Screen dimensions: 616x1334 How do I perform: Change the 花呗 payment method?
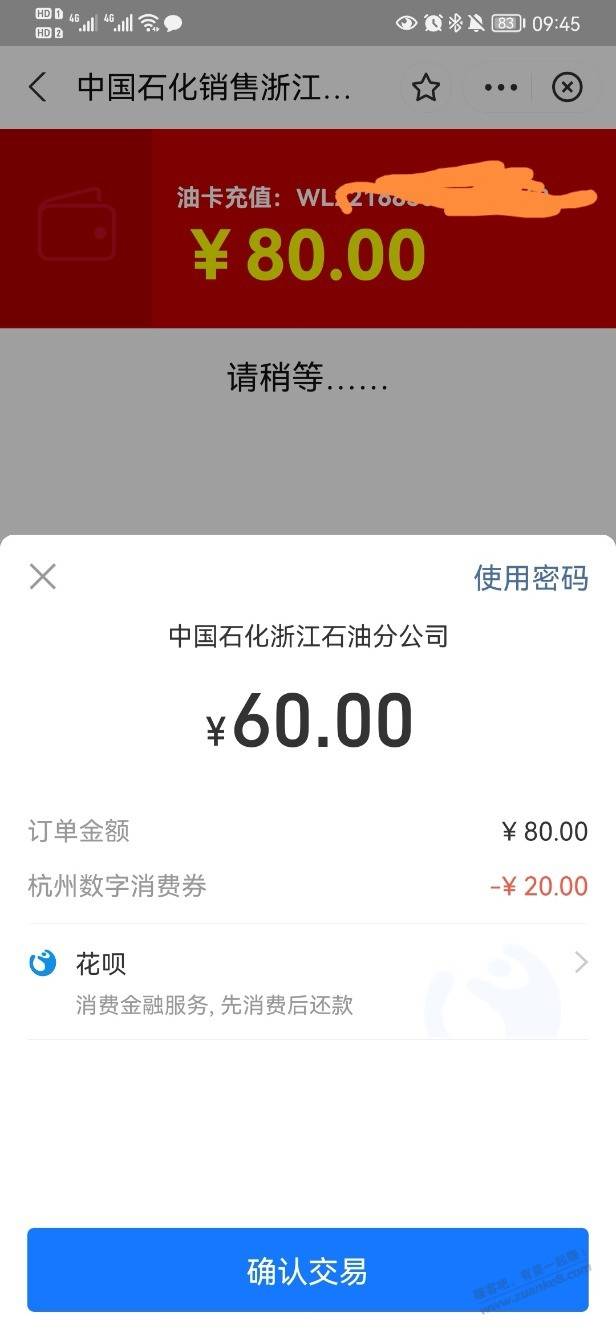click(x=308, y=982)
